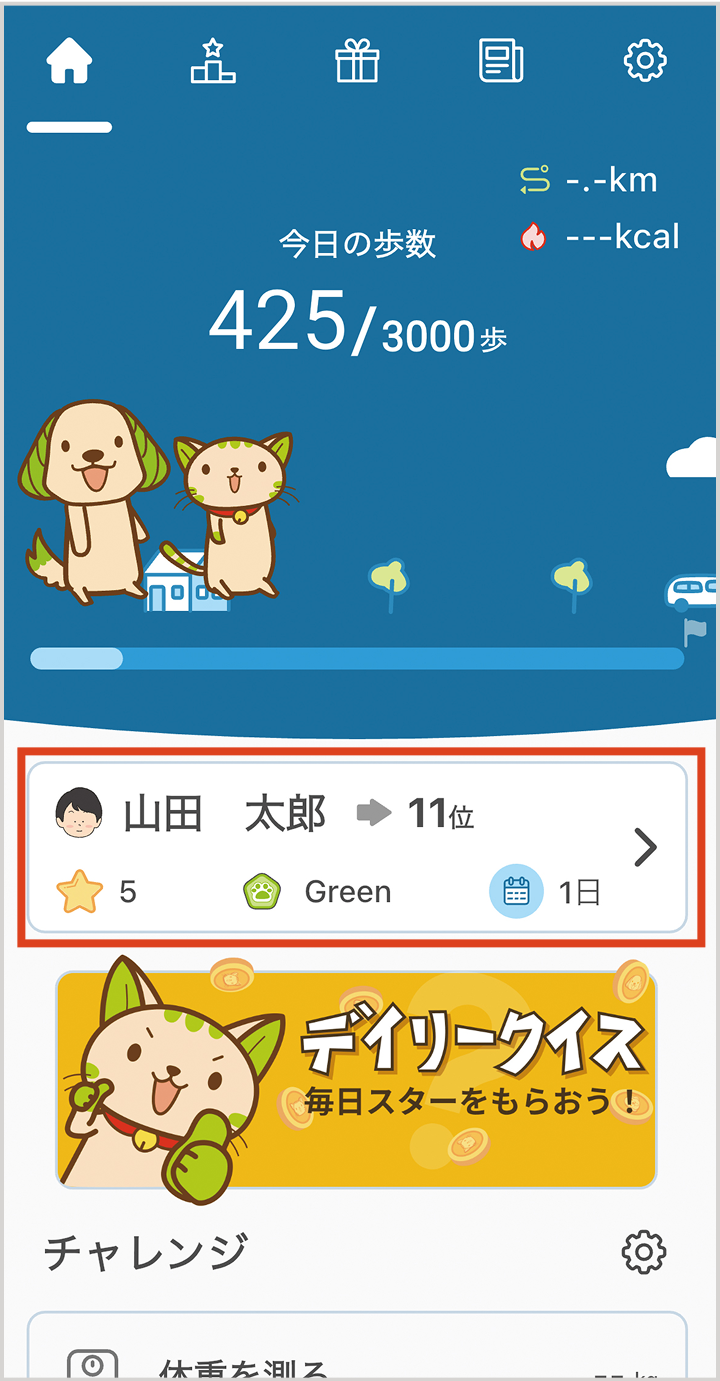
Task: Open the news articles tab
Action: 501,62
